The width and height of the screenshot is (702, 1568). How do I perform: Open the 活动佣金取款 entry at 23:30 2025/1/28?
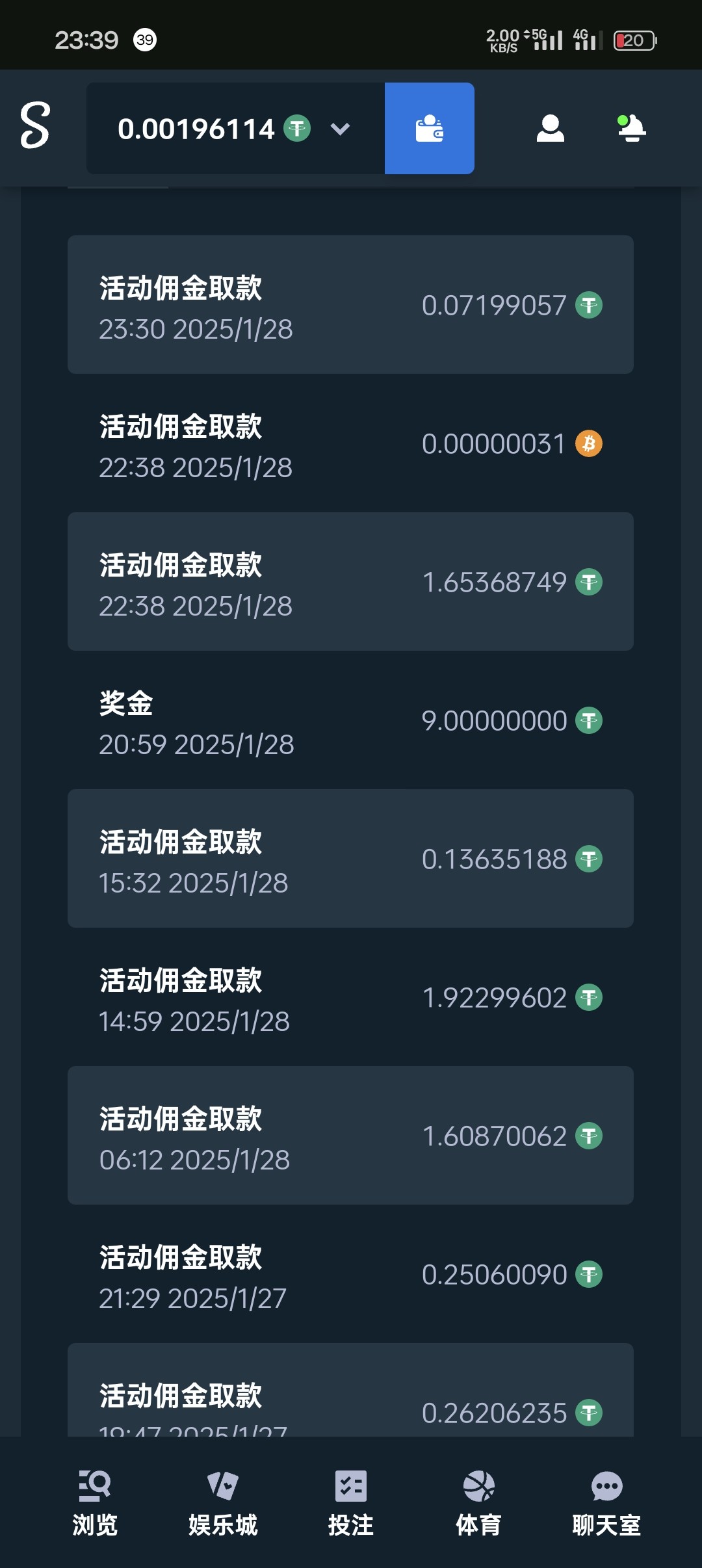point(350,305)
